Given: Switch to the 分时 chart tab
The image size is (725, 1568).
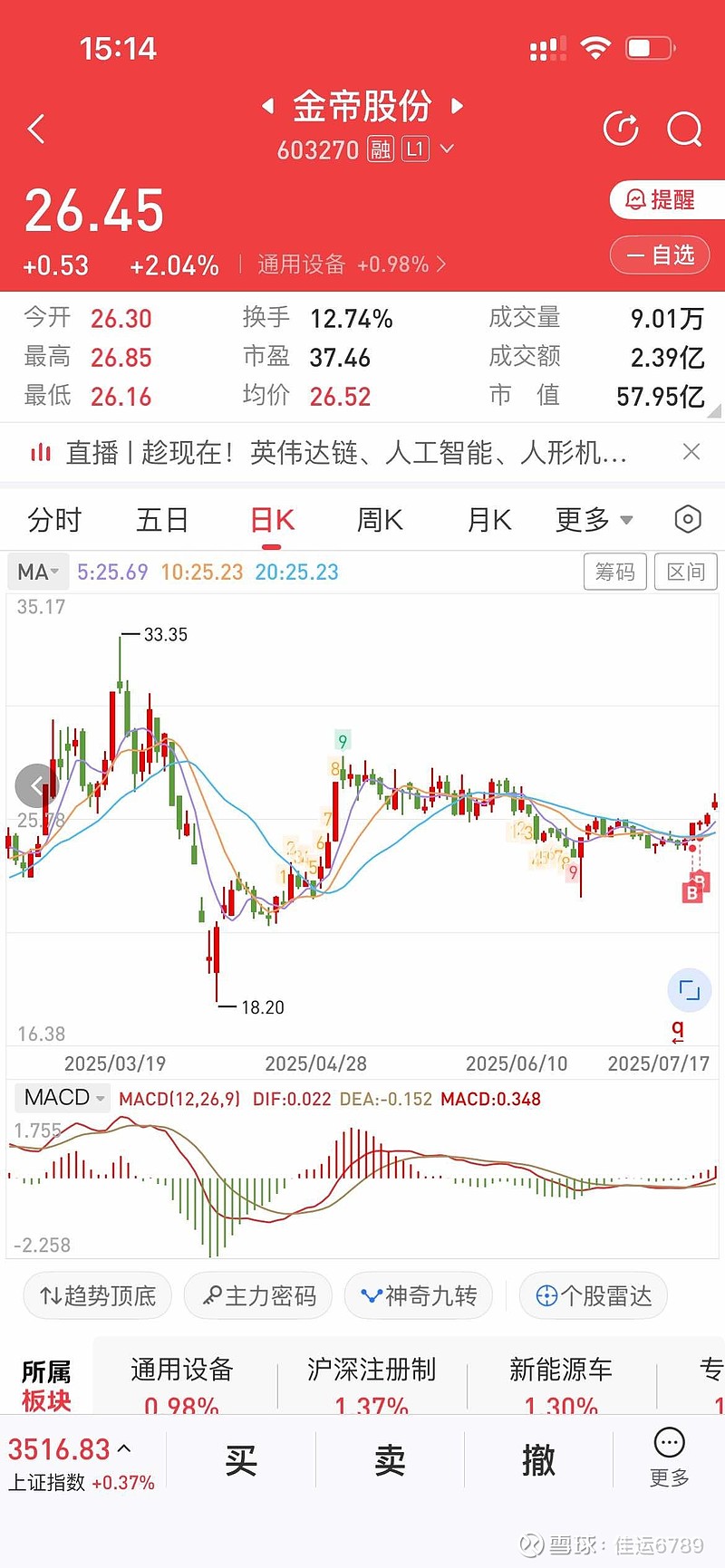Looking at the screenshot, I should tap(54, 520).
